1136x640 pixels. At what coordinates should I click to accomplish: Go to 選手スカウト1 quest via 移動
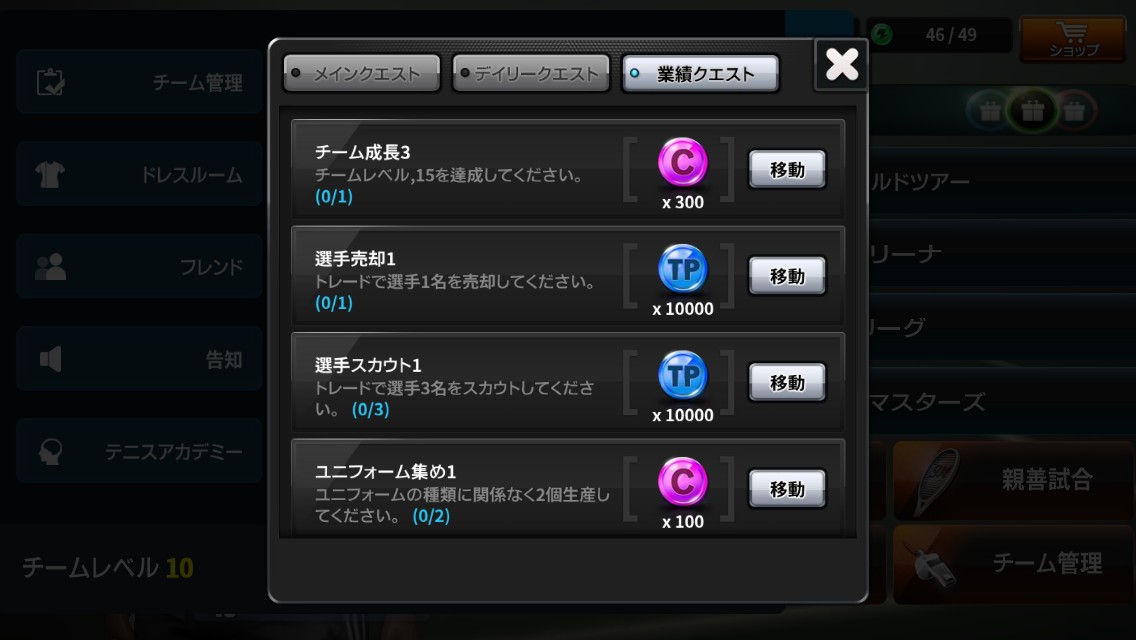(787, 383)
